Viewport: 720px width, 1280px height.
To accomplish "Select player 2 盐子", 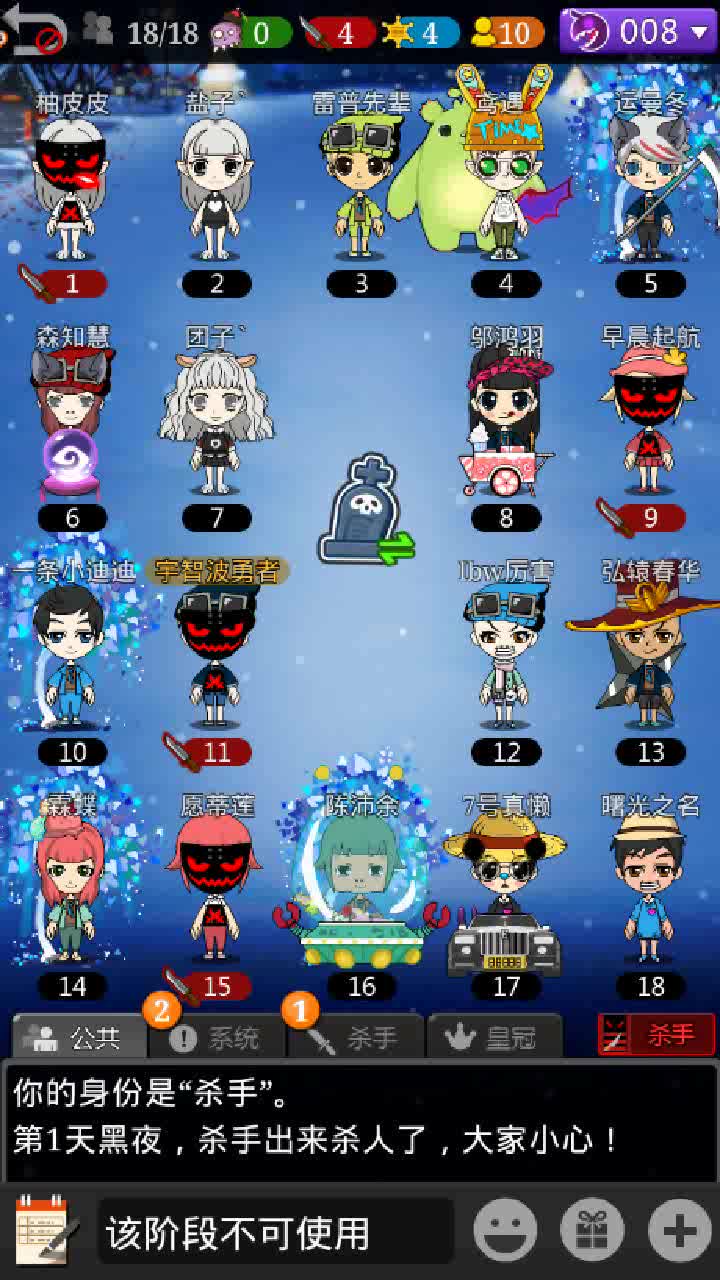I will [x=216, y=190].
